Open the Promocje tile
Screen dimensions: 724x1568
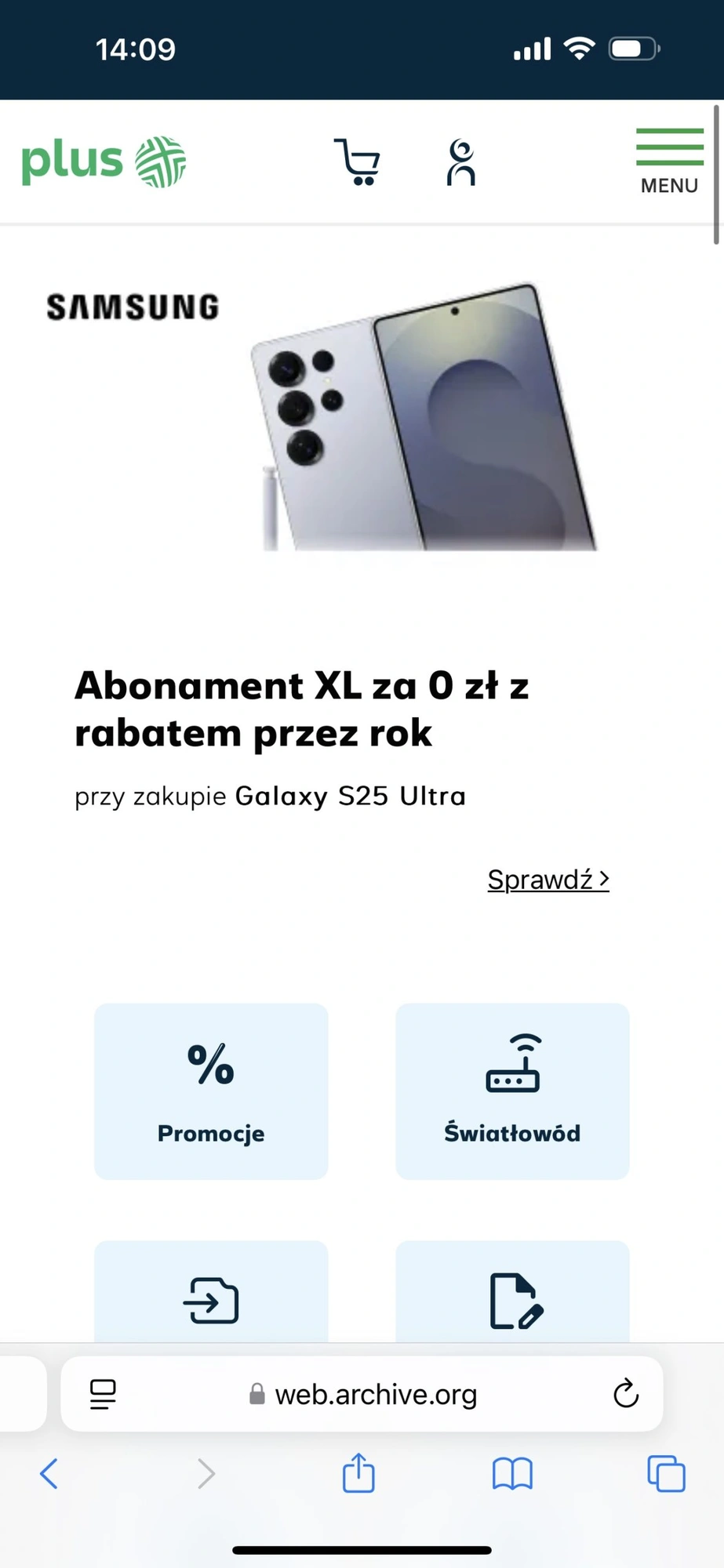tap(211, 1091)
